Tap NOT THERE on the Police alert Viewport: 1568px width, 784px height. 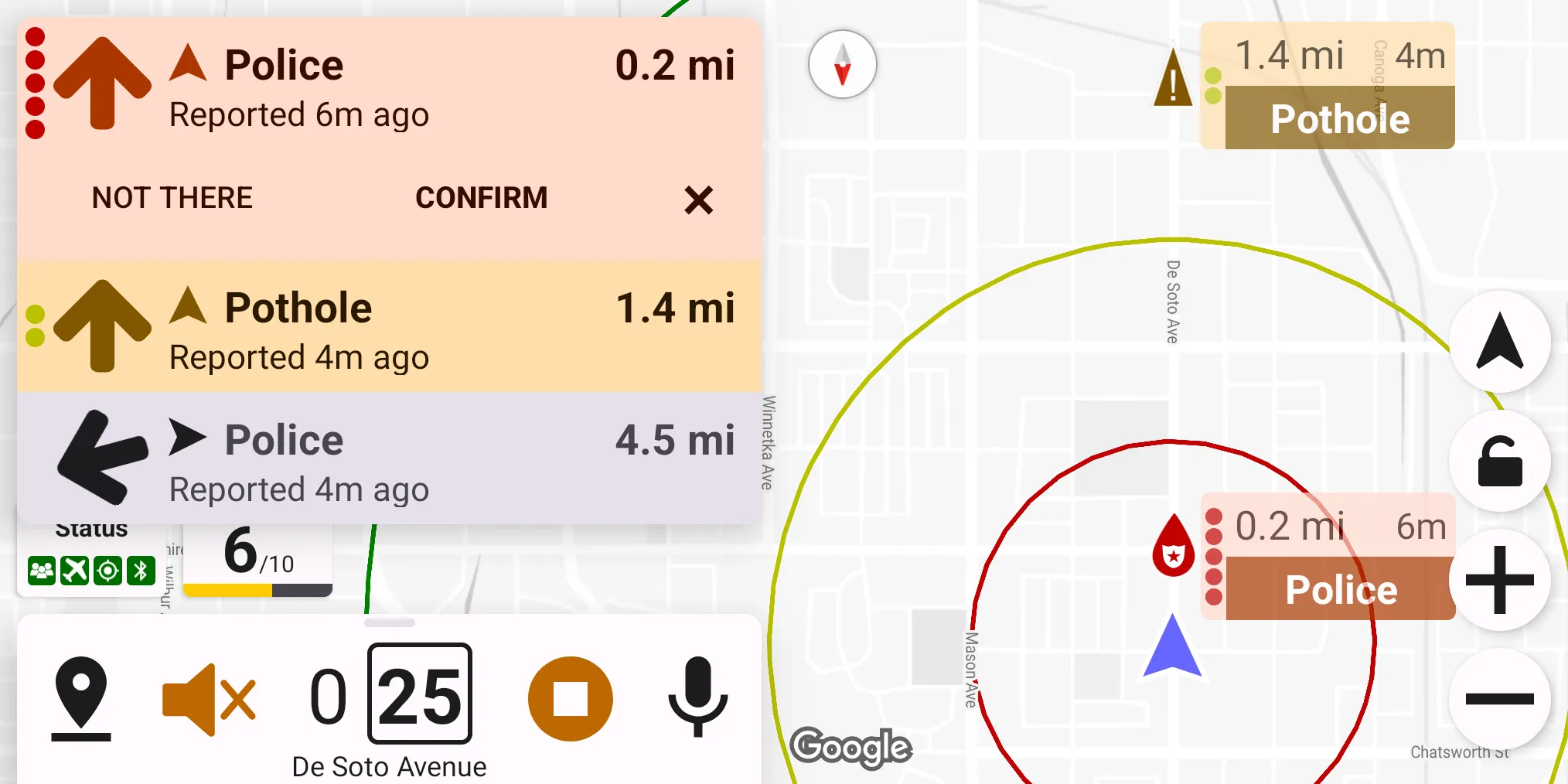(x=172, y=198)
